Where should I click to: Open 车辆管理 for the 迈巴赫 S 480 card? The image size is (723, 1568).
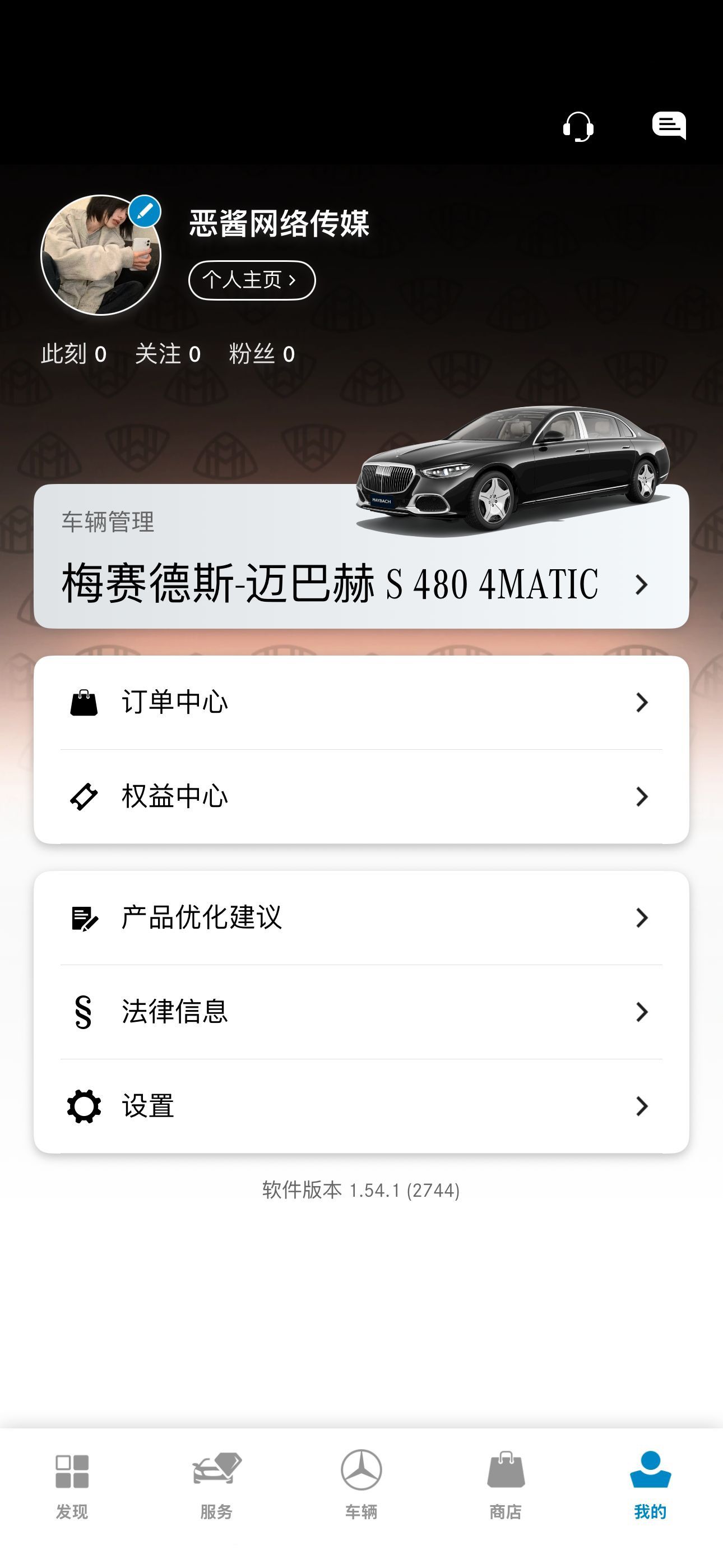[x=361, y=556]
